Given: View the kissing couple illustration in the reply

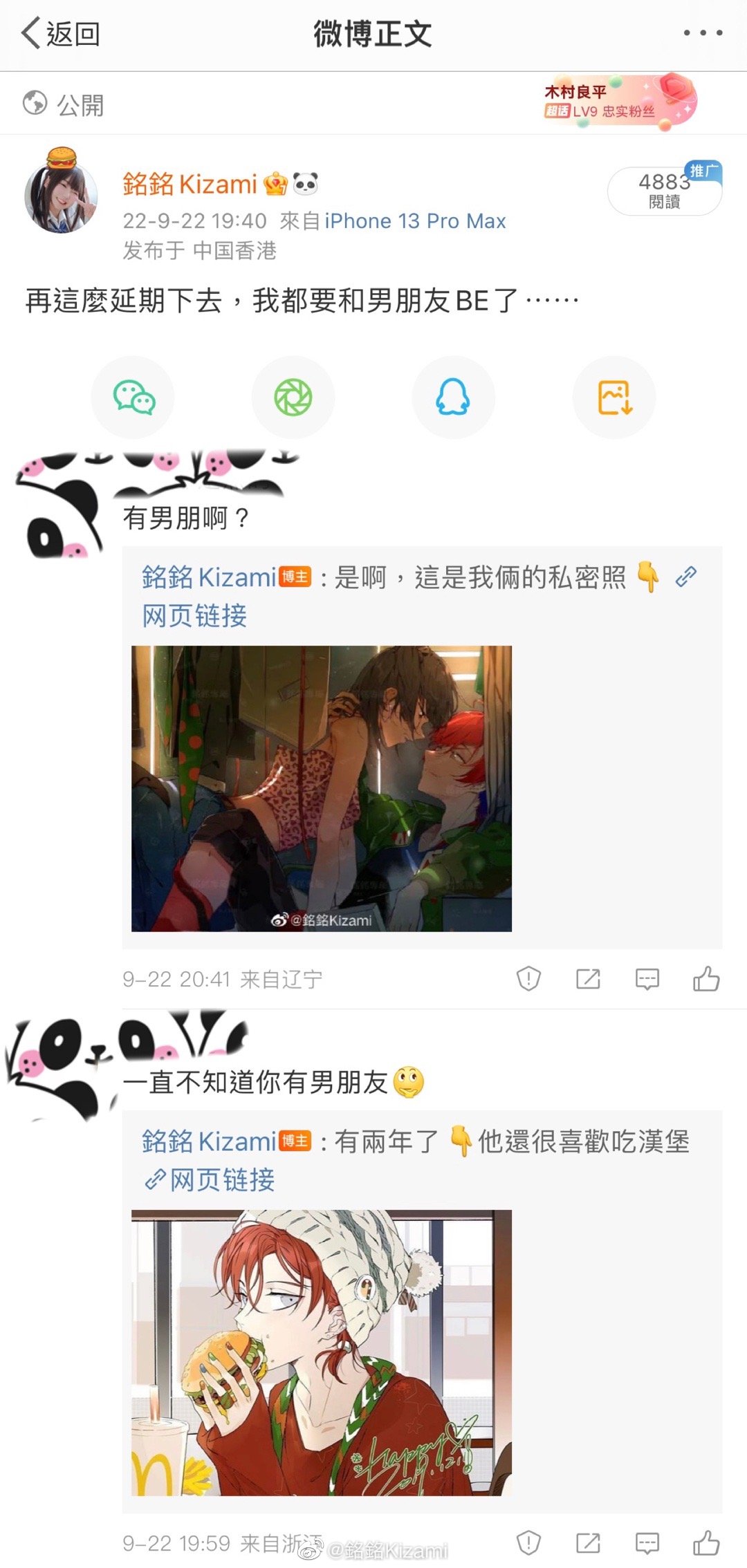Looking at the screenshot, I should (322, 788).
